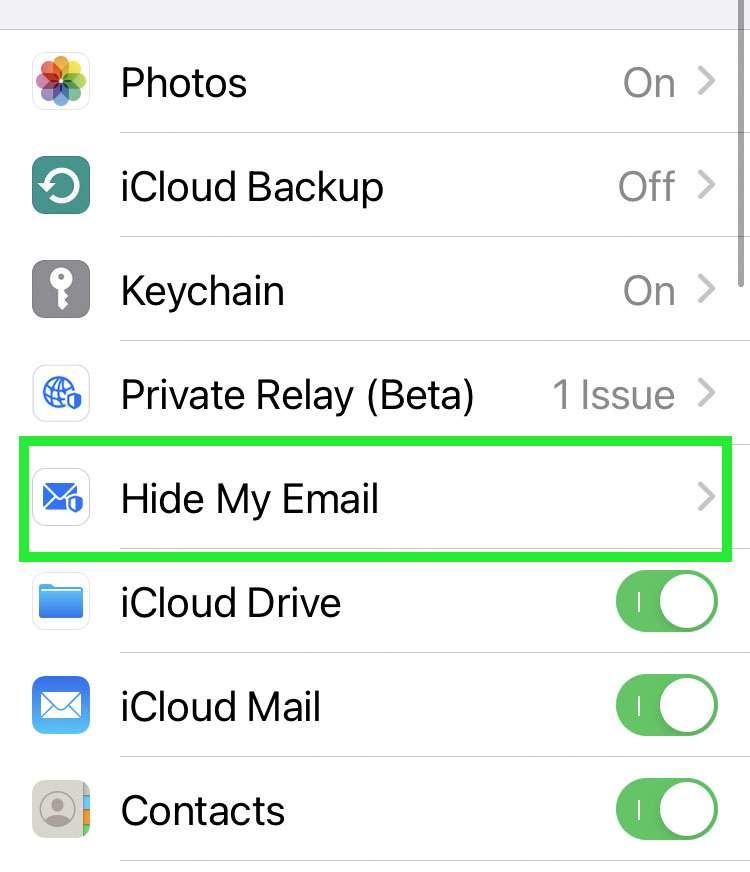The height and width of the screenshot is (872, 750).
Task: Tap the Private Relay globe icon
Action: (x=61, y=394)
